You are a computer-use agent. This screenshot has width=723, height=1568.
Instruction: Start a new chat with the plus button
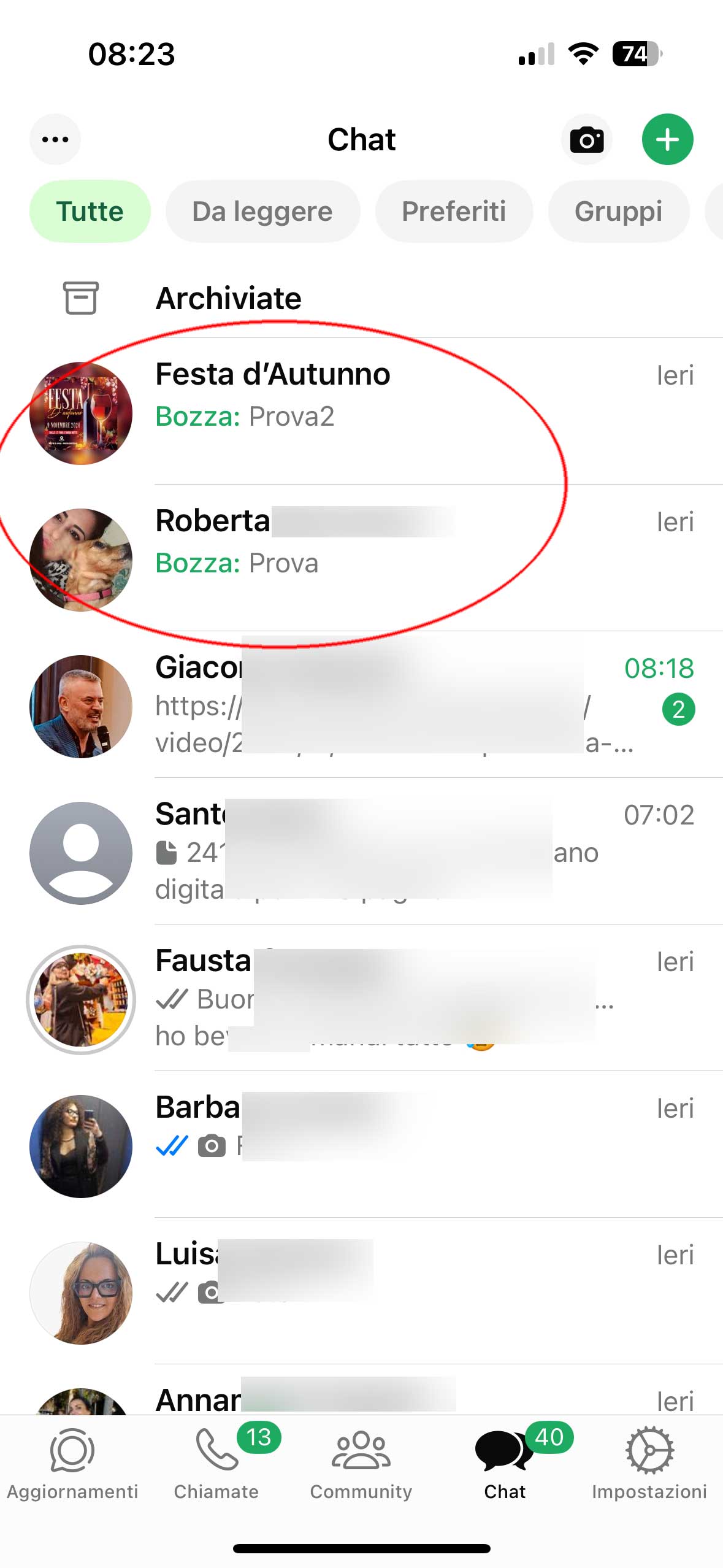(x=667, y=140)
